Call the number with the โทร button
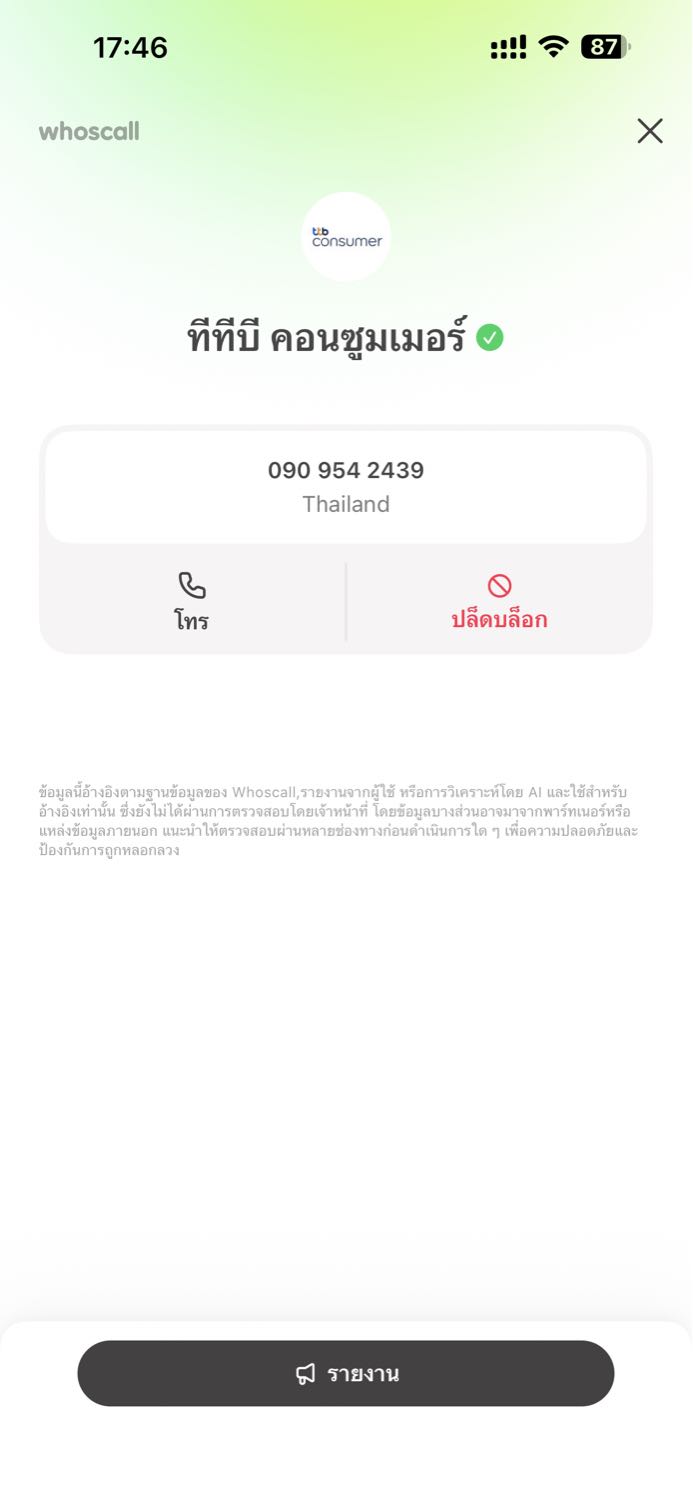 pyautogui.click(x=192, y=601)
